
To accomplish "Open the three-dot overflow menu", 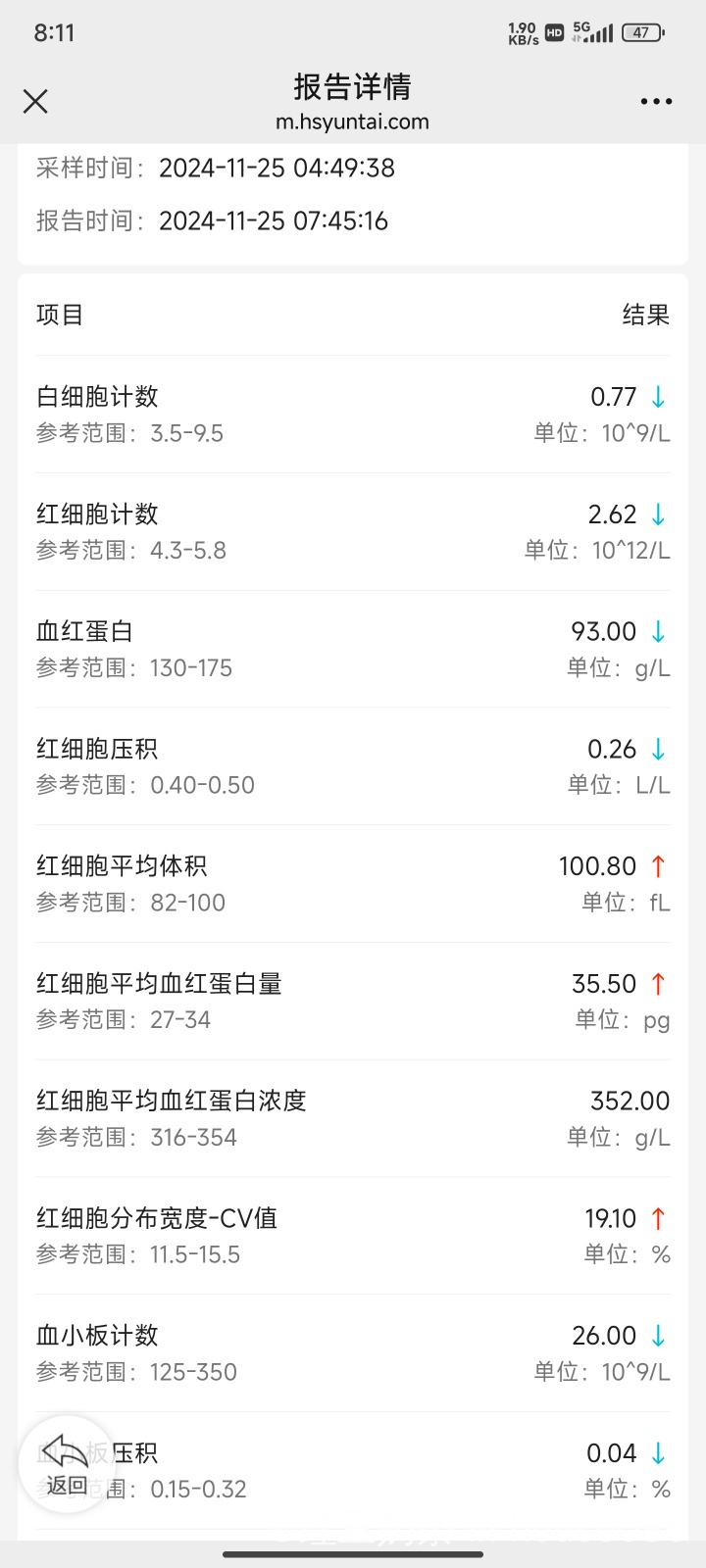I will coord(656,101).
